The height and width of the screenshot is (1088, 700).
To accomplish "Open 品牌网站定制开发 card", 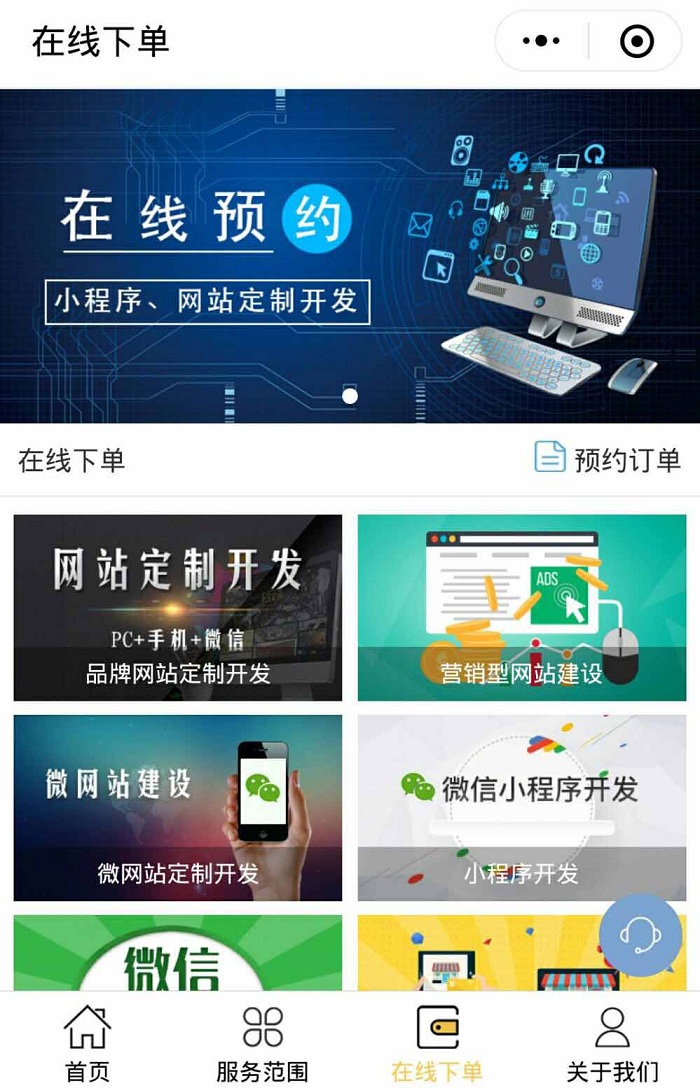I will (x=178, y=607).
